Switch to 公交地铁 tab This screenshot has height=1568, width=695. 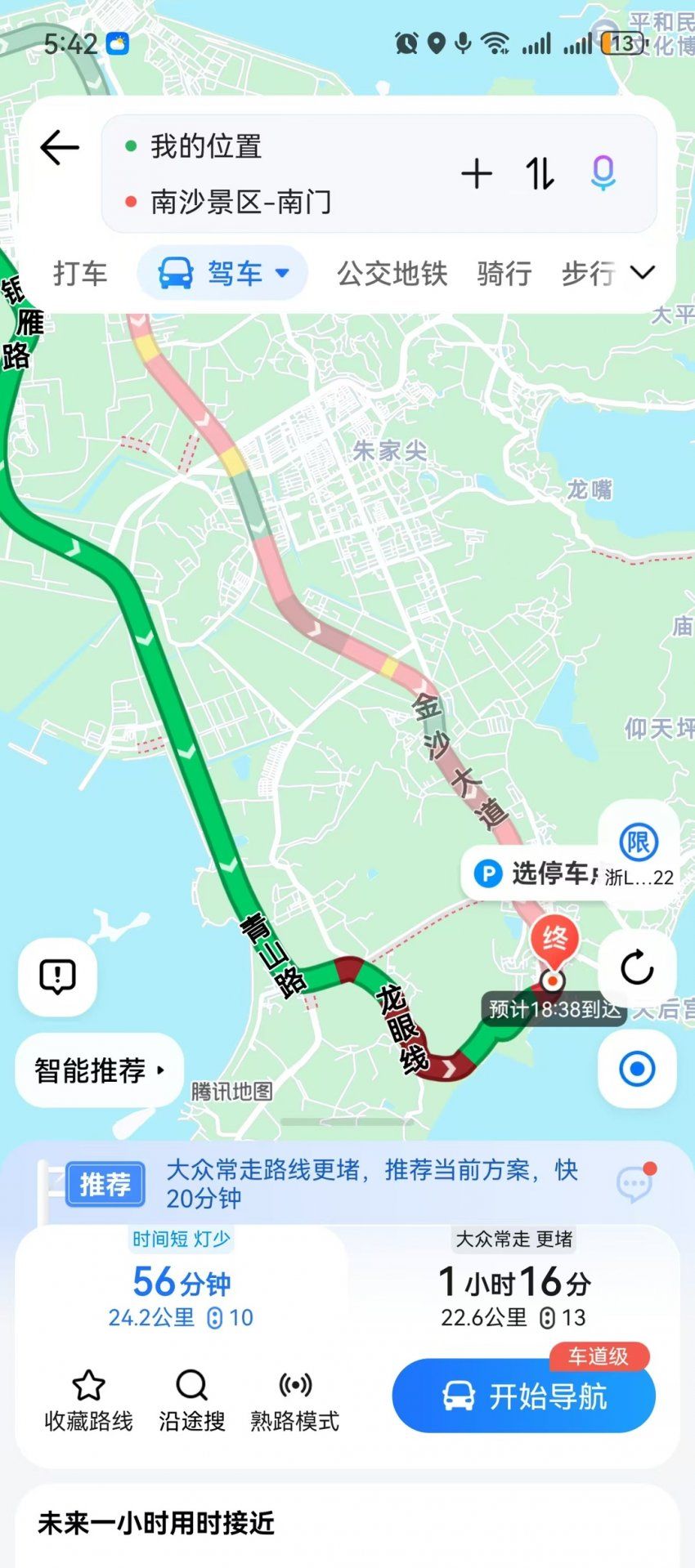(x=392, y=274)
